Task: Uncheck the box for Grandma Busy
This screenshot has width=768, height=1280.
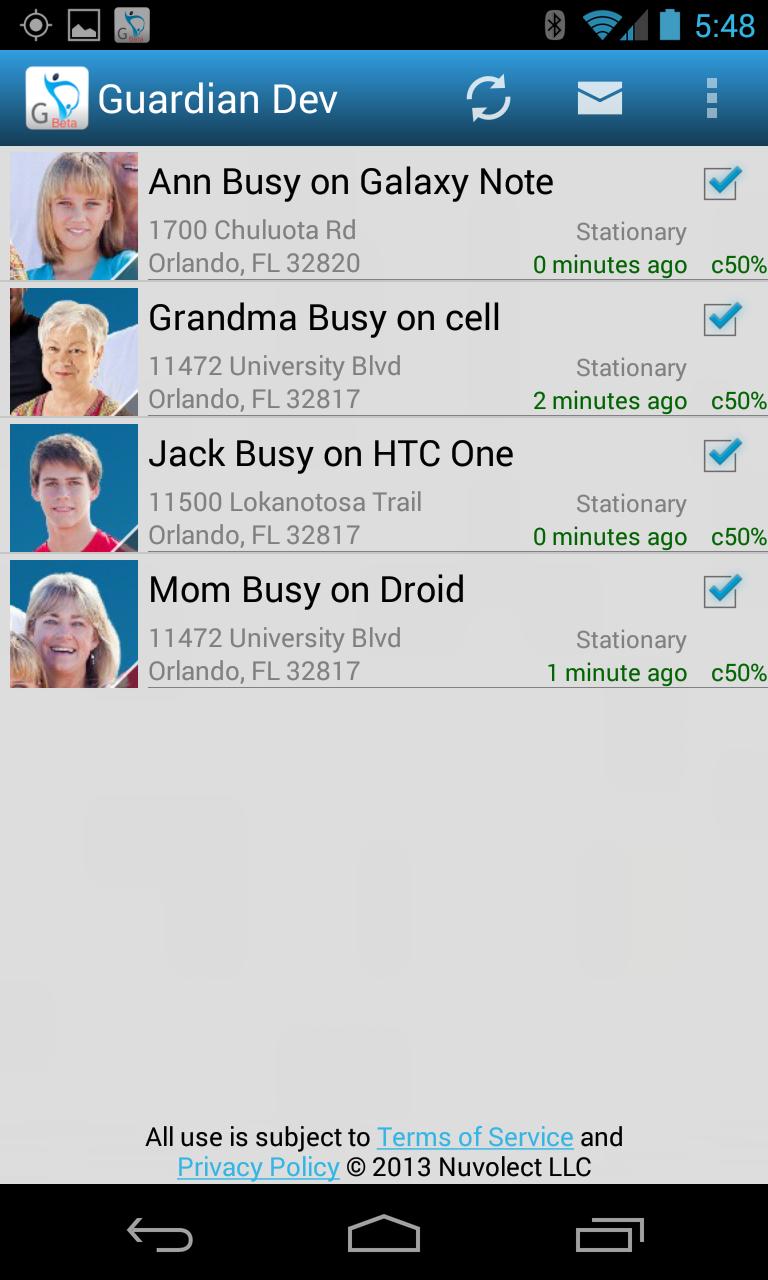Action: pos(720,319)
